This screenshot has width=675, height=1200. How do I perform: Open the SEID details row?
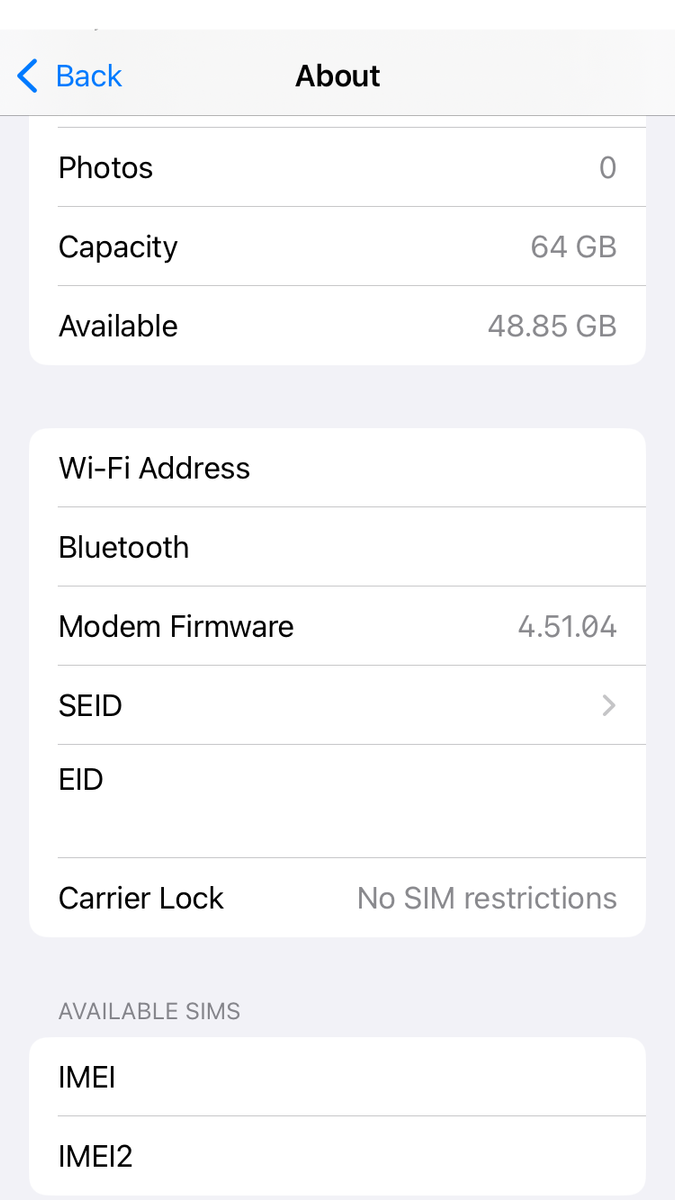[337, 706]
